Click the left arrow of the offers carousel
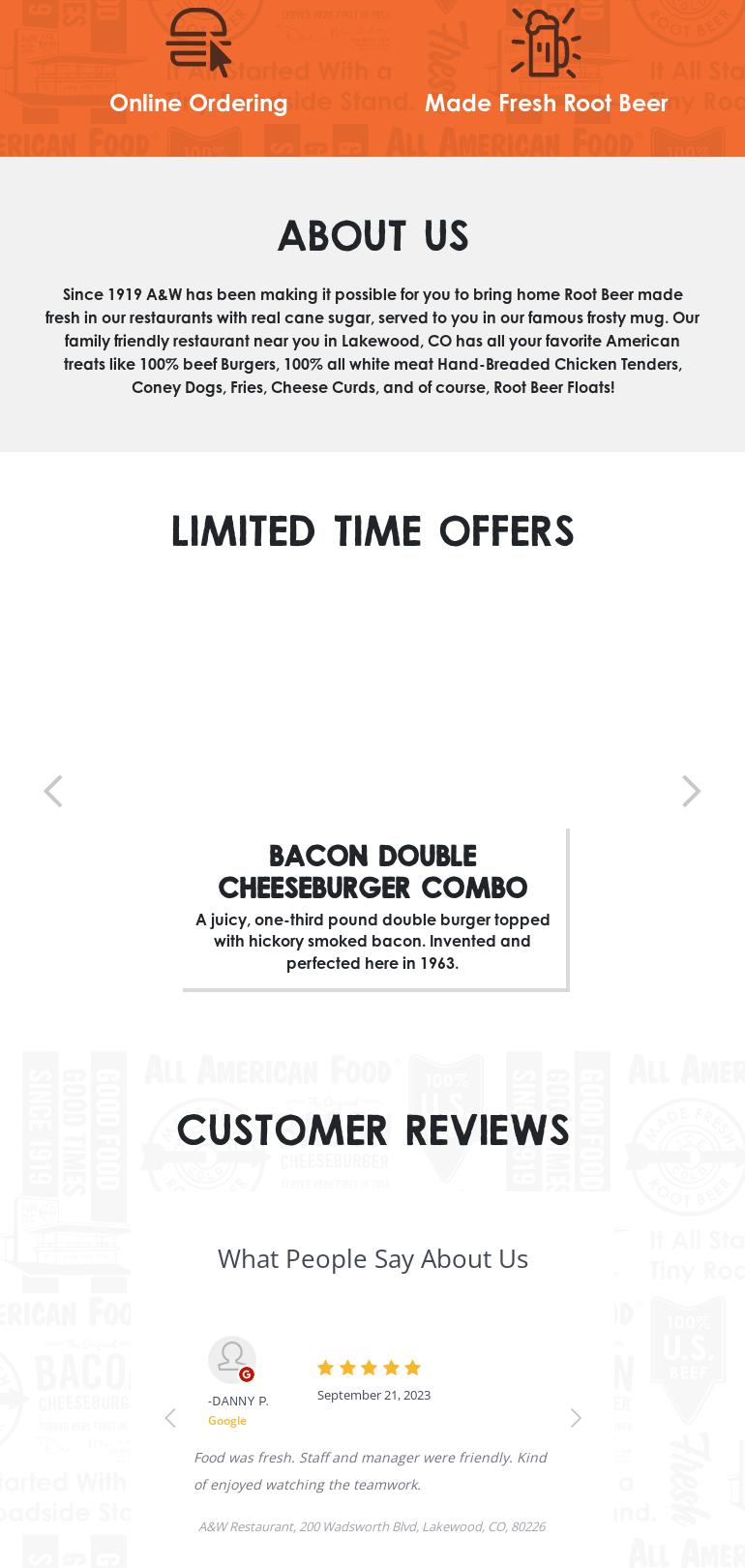 (x=53, y=791)
